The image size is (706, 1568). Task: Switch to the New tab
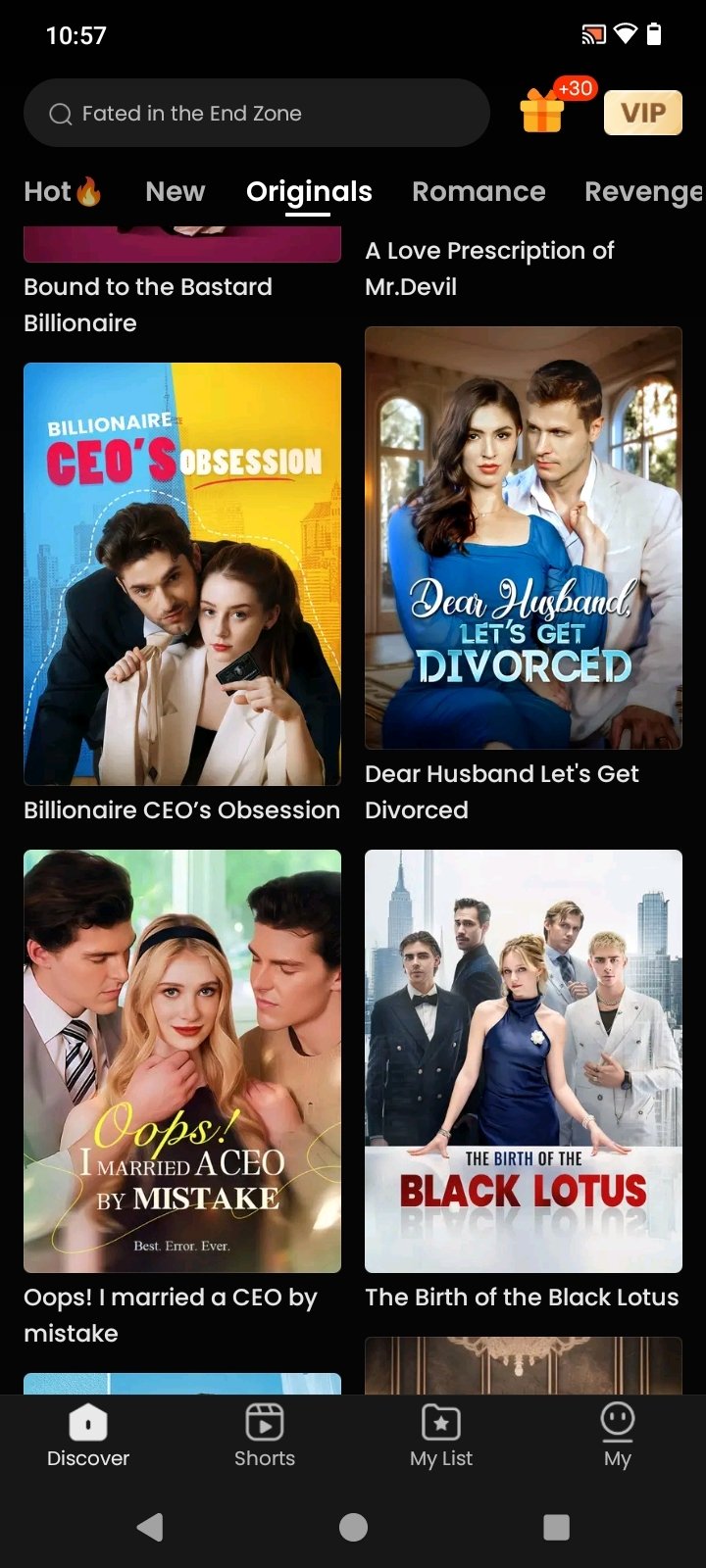[176, 191]
